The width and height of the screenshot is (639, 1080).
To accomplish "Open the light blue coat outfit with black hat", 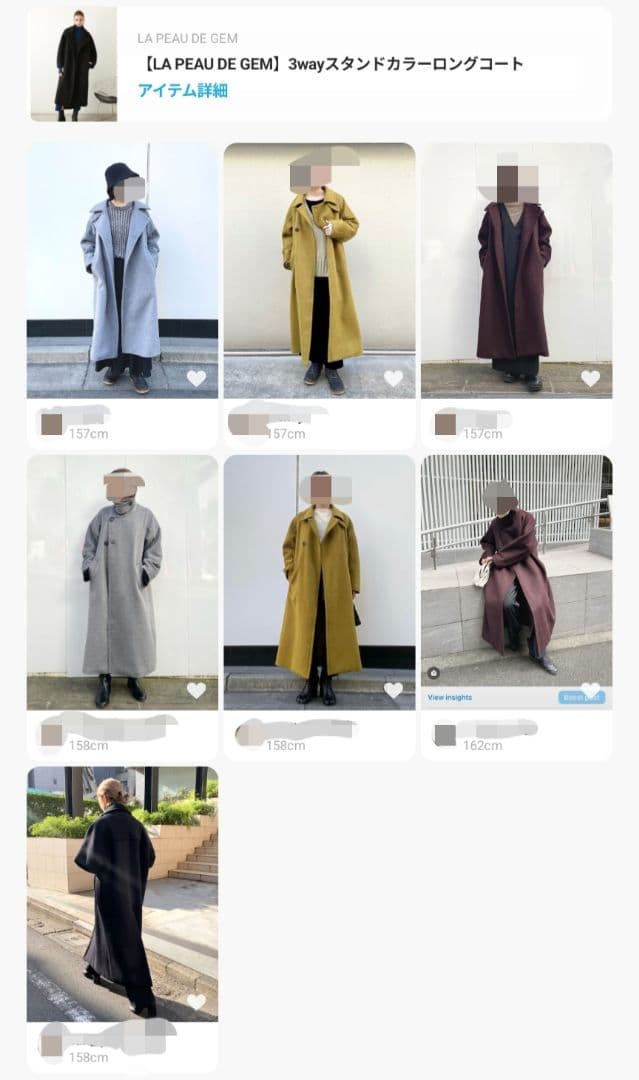I will 122,270.
